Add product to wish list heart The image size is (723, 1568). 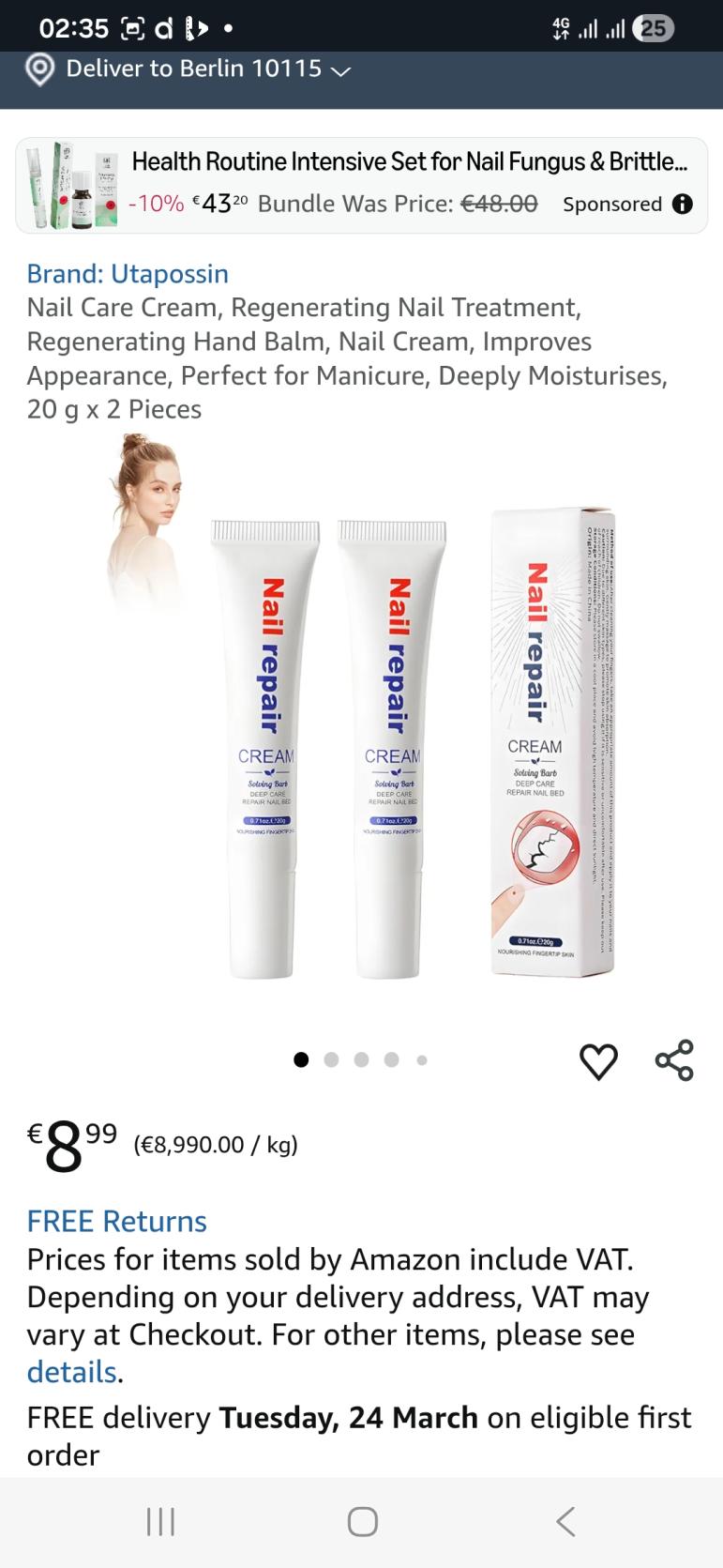pyautogui.click(x=598, y=1061)
